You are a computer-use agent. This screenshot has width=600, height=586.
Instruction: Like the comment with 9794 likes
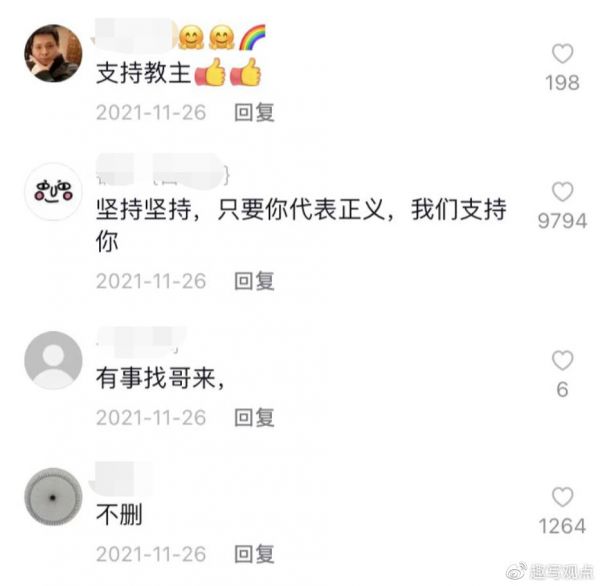tap(563, 192)
